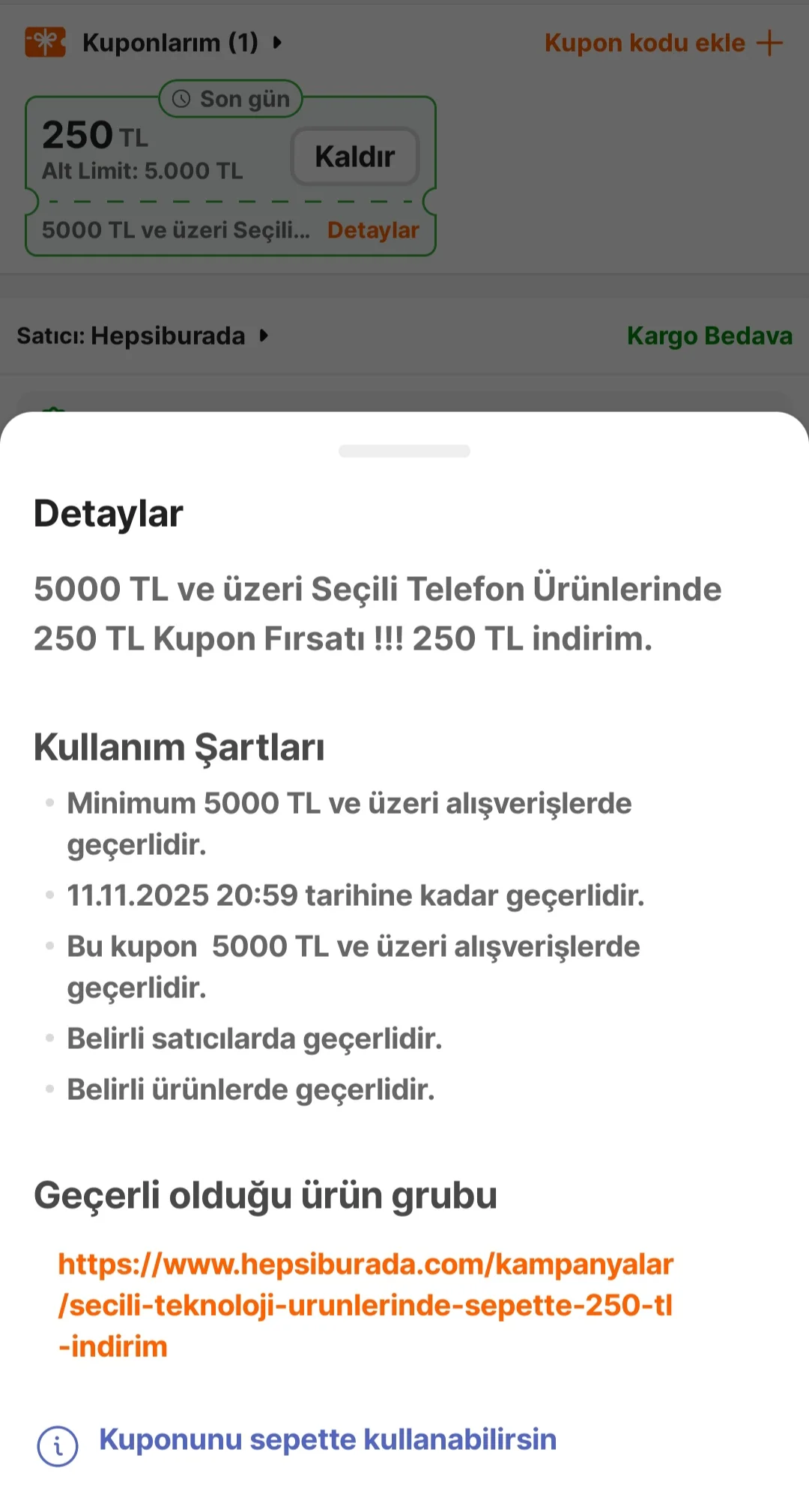Open the Satıcı: Hepsiburada seller page
Image resolution: width=809 pixels, height=1512 pixels.
[142, 336]
